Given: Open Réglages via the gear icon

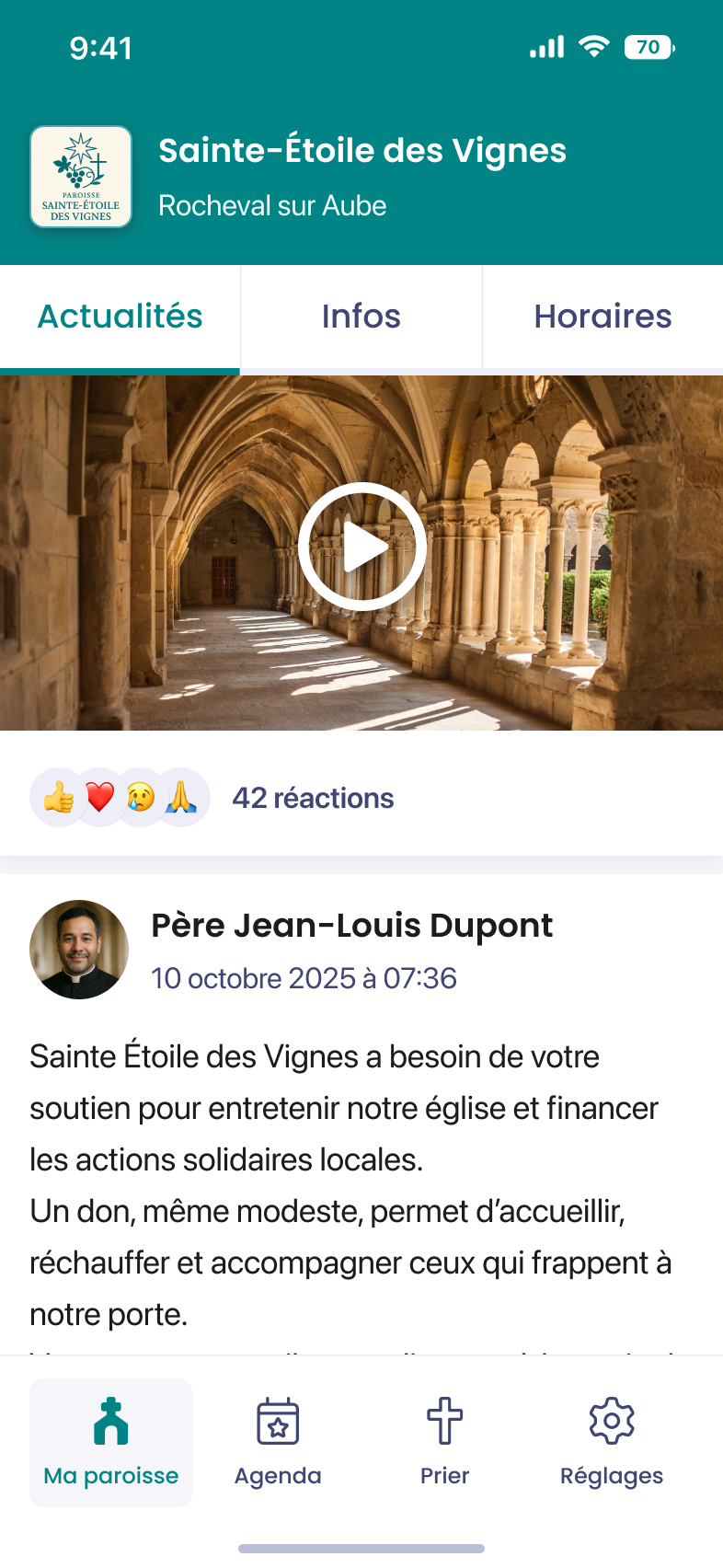Looking at the screenshot, I should coord(611,1423).
